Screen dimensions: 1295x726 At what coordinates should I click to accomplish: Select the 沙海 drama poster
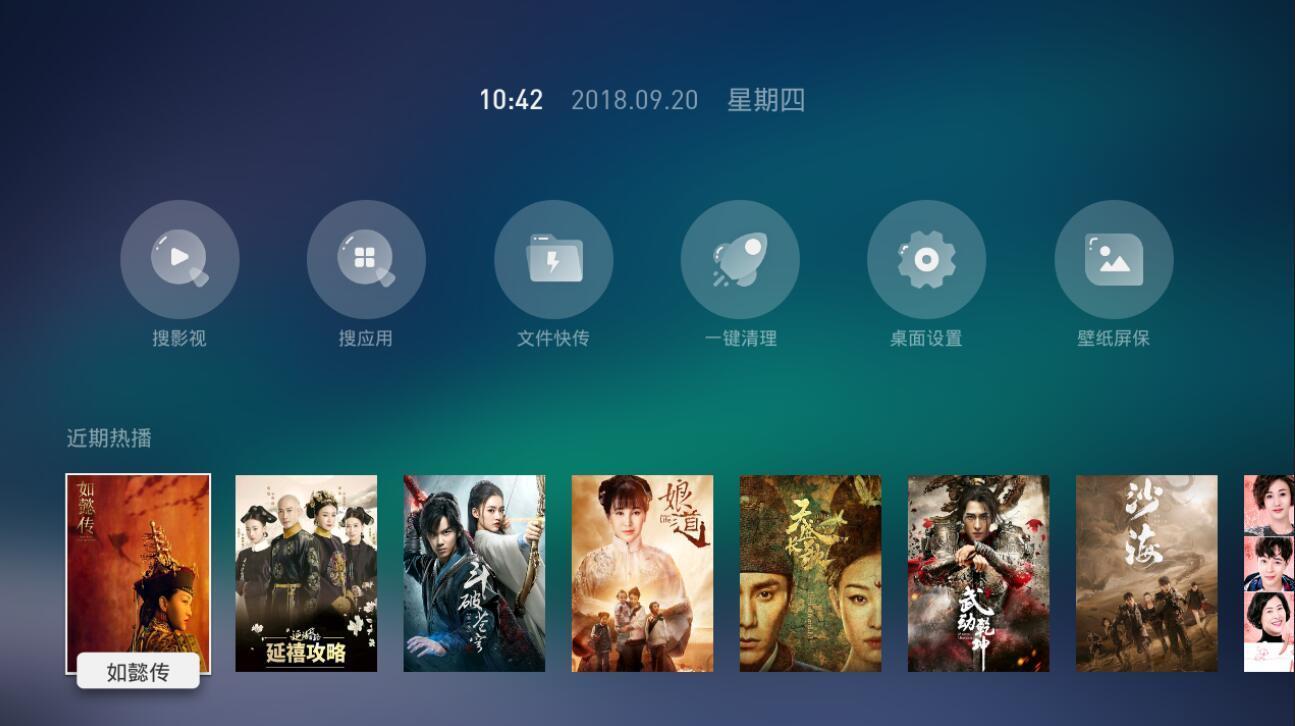1146,573
